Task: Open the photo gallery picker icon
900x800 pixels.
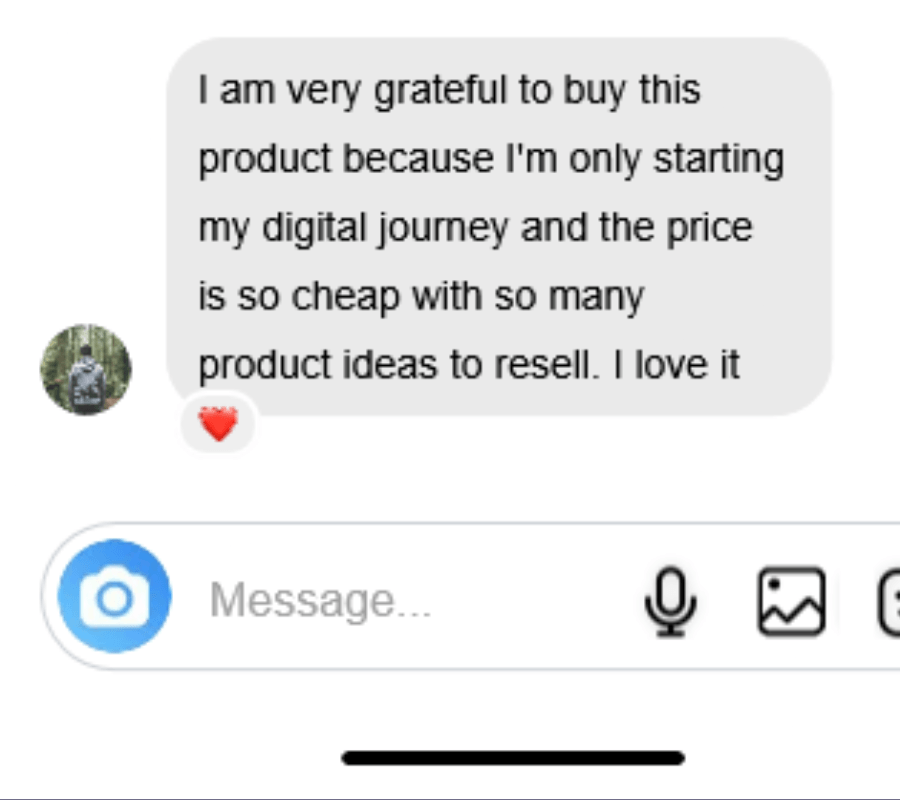Action: coord(791,601)
